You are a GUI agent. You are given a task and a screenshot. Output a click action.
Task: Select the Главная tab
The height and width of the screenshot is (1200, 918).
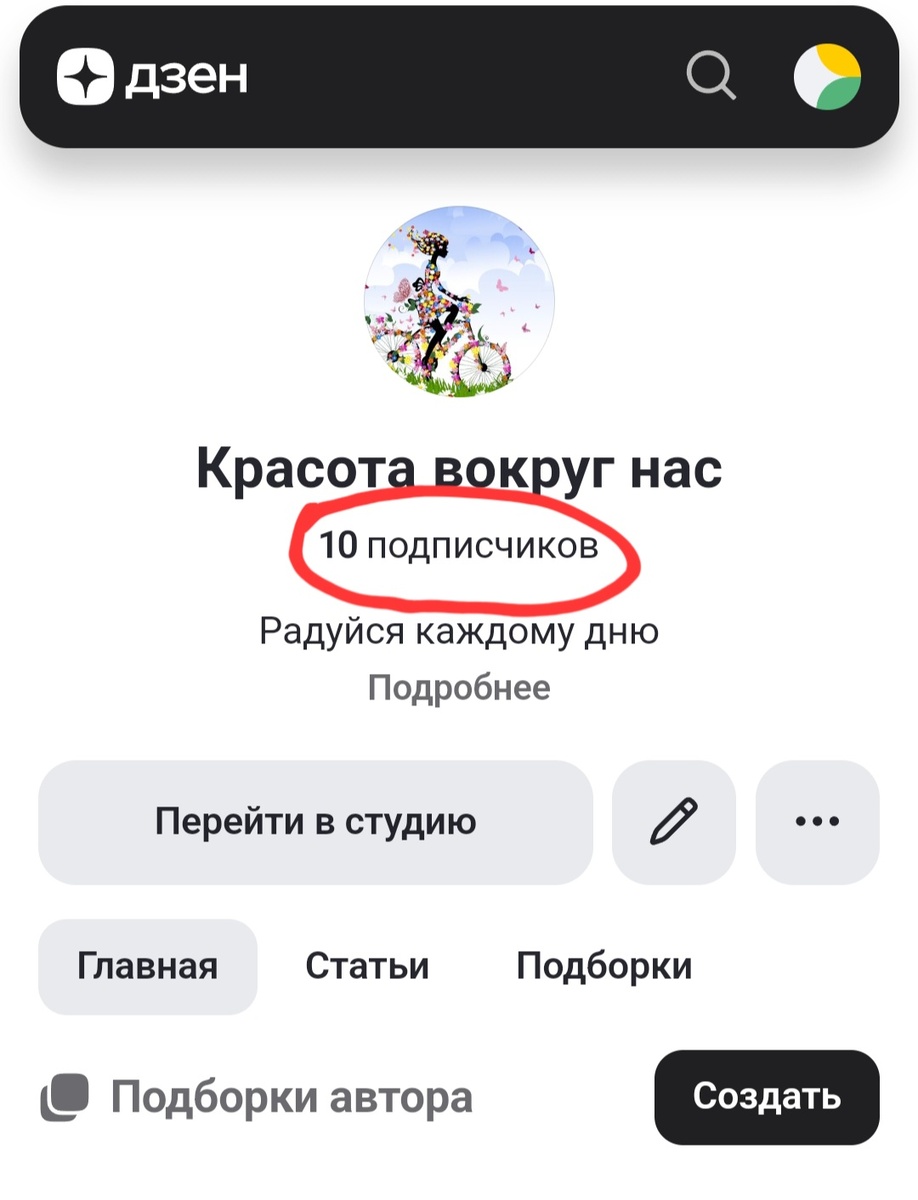coord(147,966)
